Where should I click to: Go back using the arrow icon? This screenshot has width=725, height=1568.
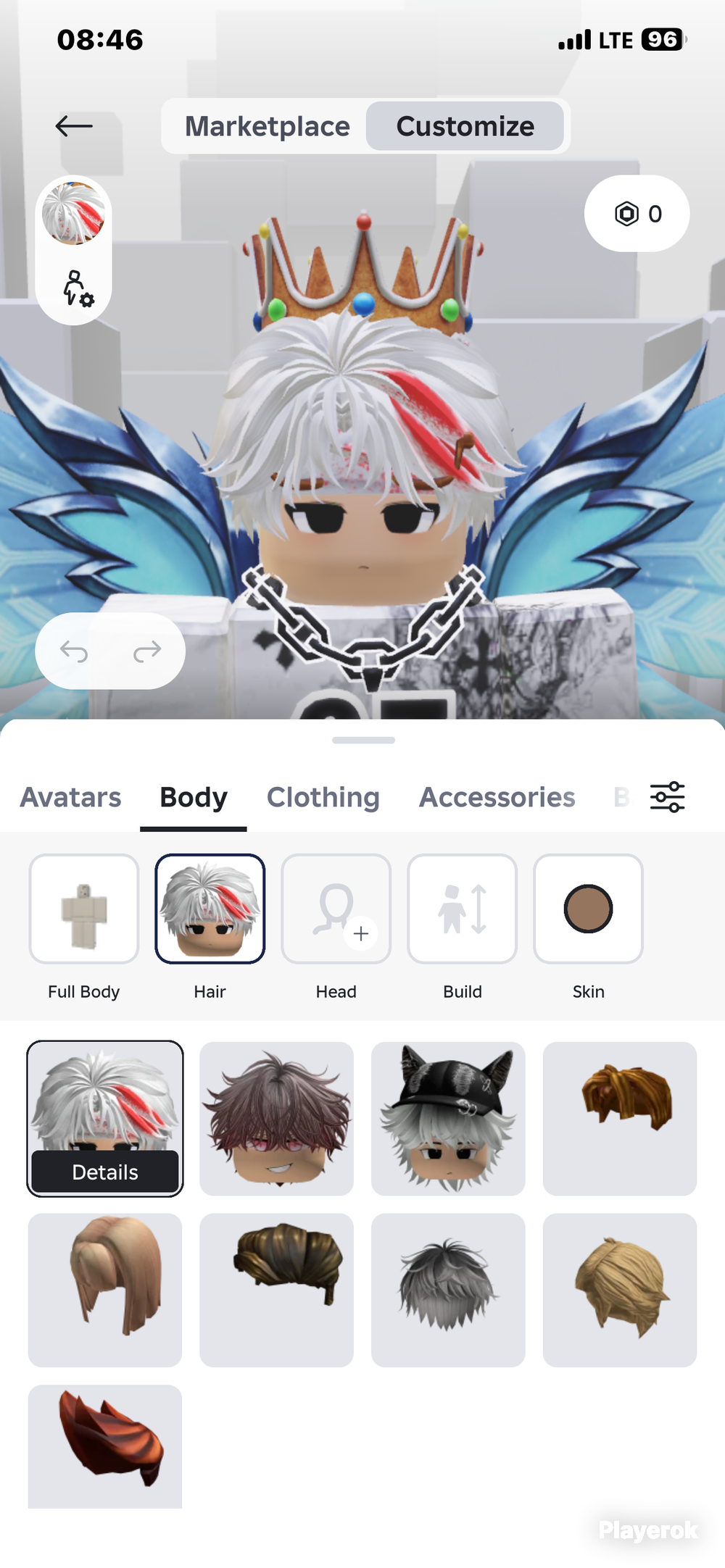[x=74, y=126]
